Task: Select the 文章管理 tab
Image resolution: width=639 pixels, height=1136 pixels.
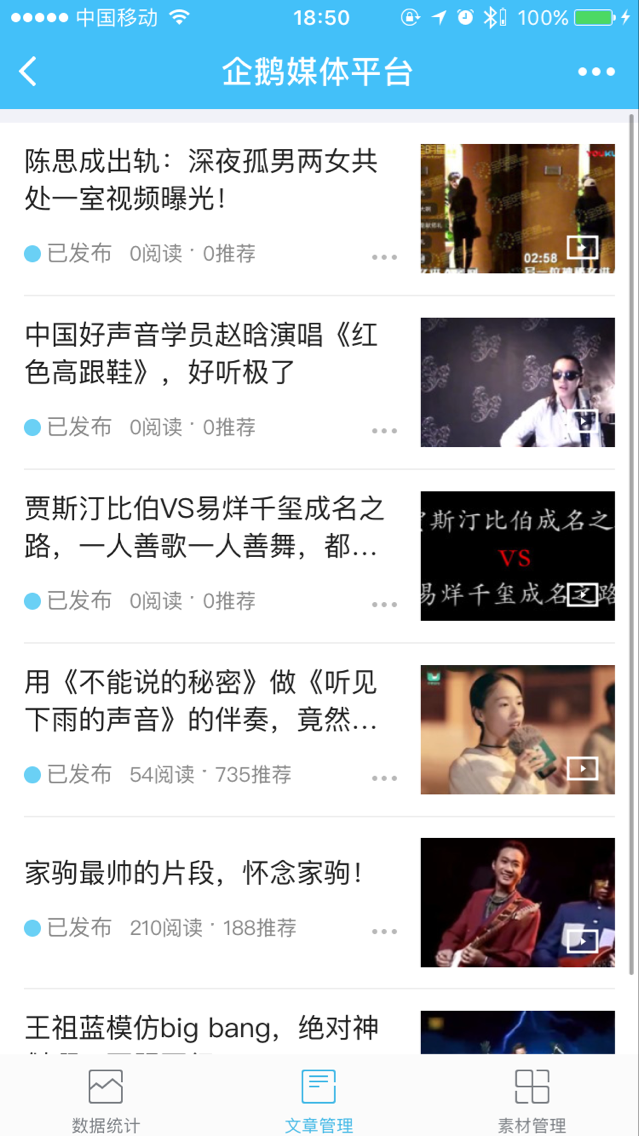Action: (x=319, y=1100)
